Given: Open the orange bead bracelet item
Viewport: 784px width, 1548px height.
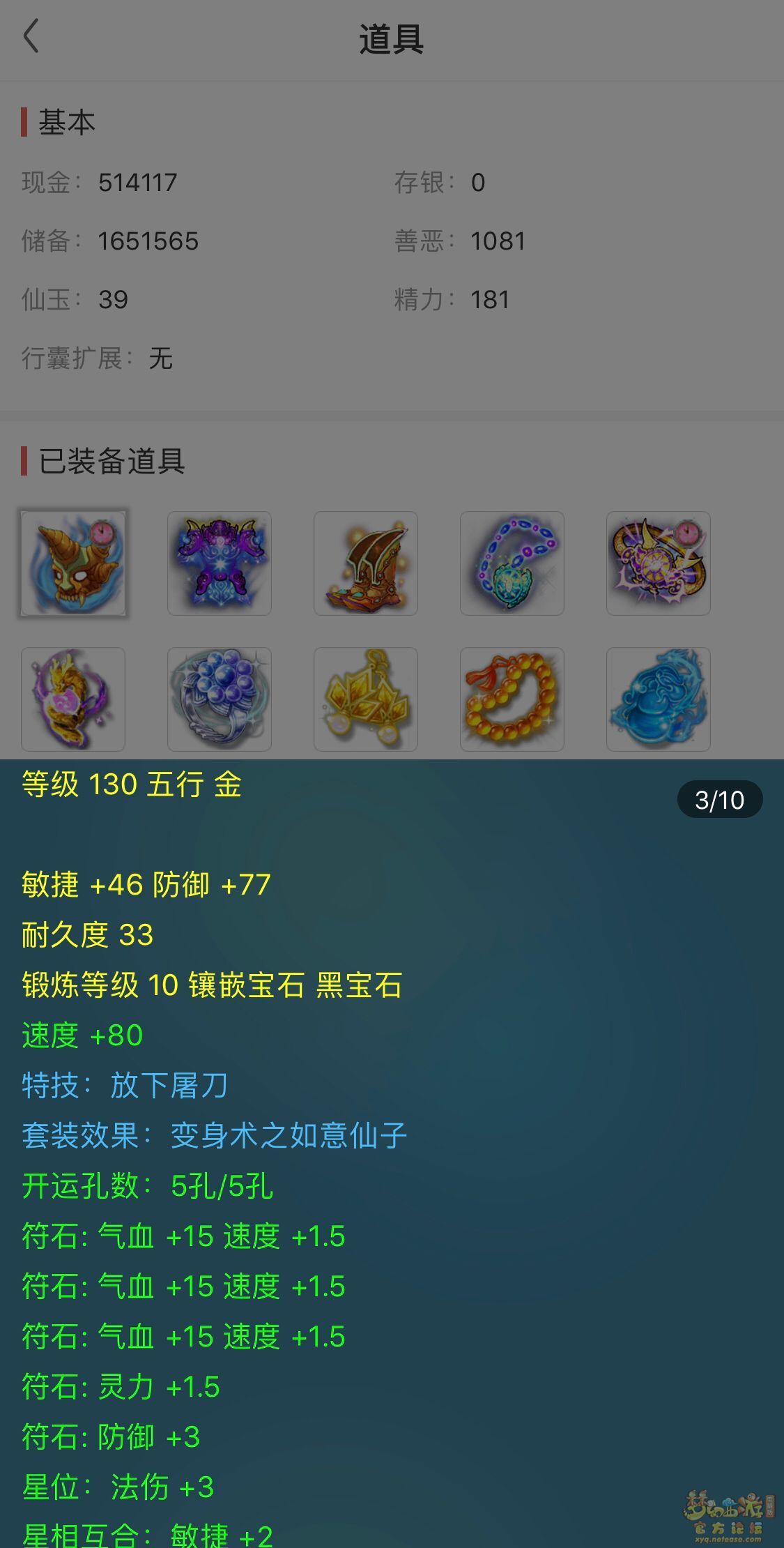Looking at the screenshot, I should 512,699.
